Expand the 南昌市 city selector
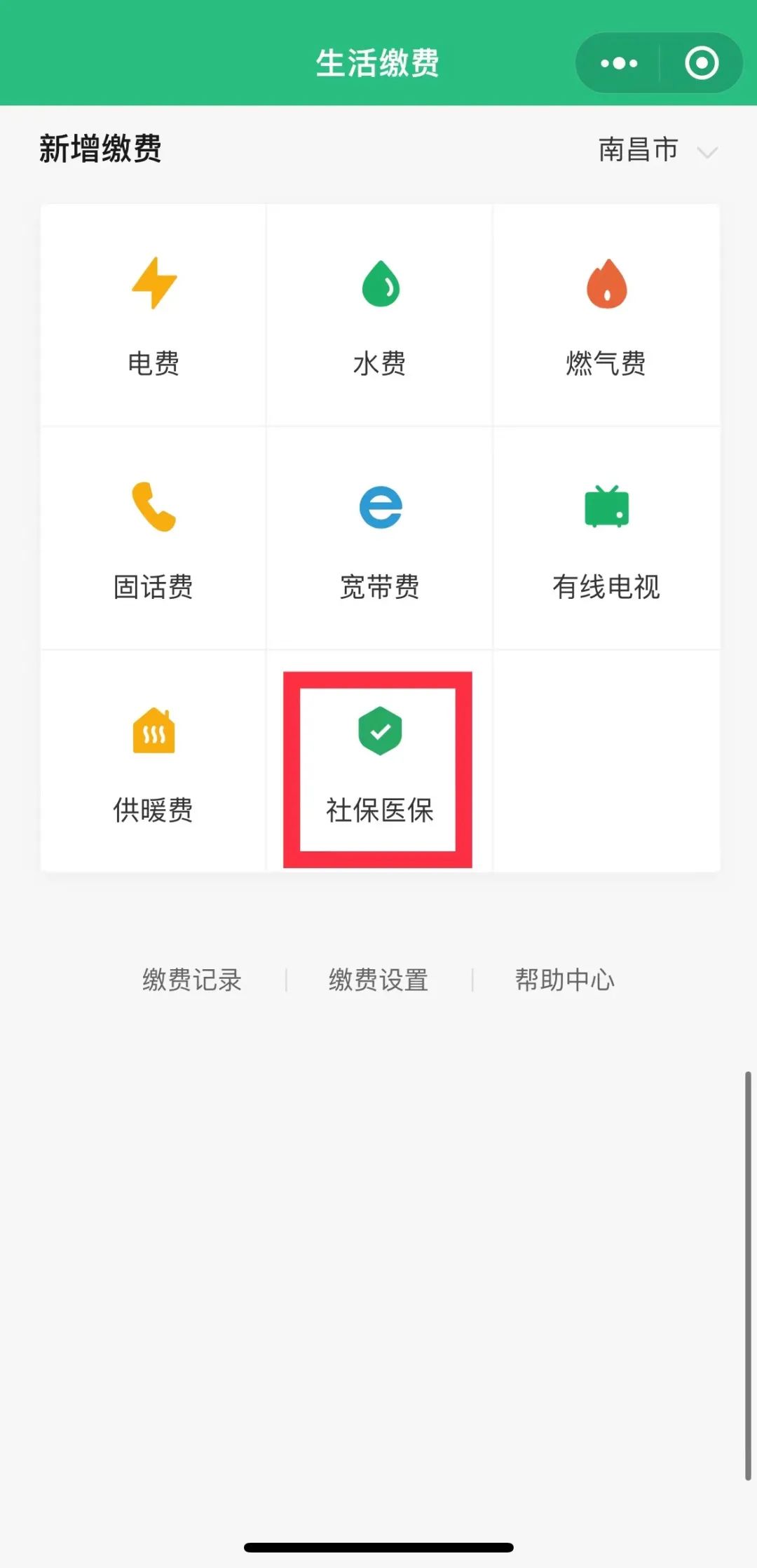Image resolution: width=757 pixels, height=1568 pixels. 658,149
